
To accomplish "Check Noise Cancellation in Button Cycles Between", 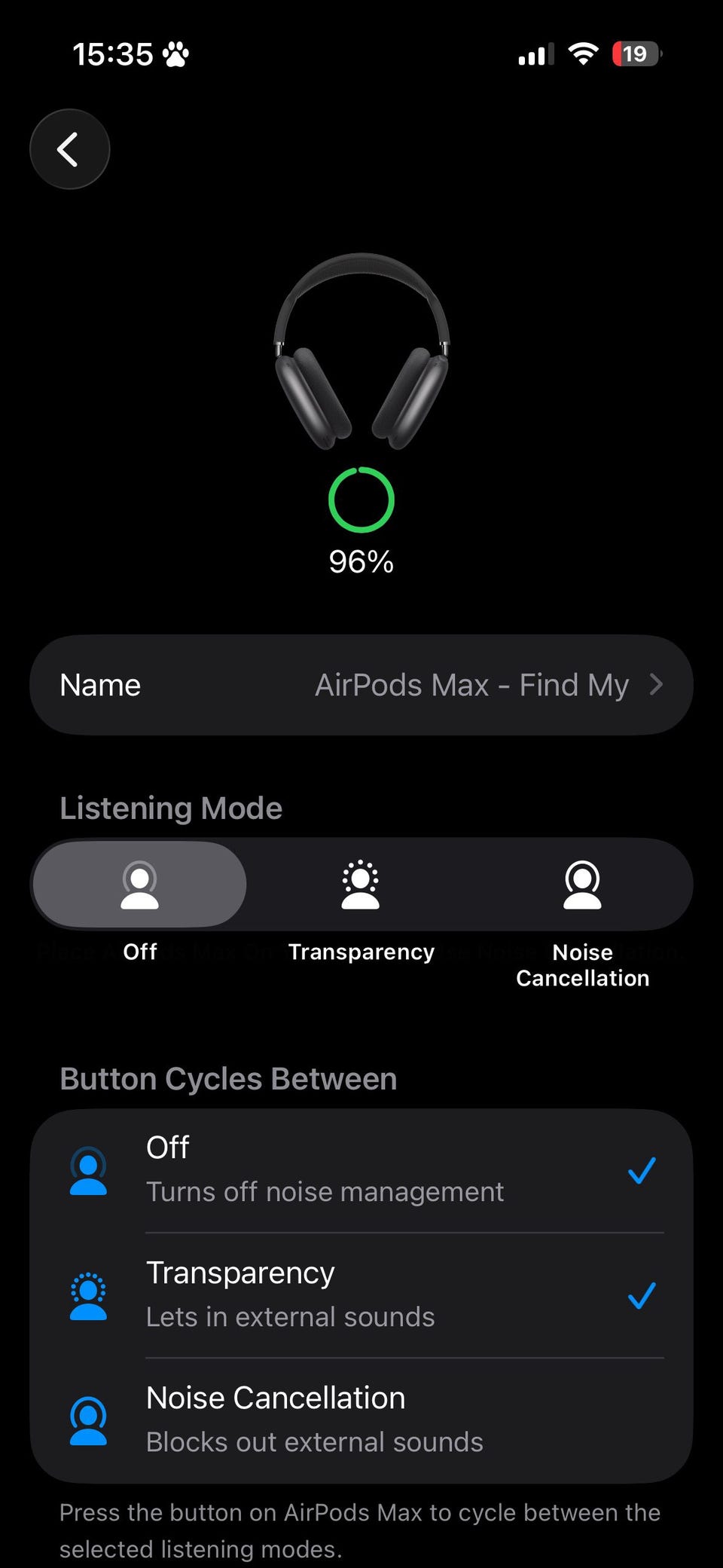I will click(x=361, y=1420).
